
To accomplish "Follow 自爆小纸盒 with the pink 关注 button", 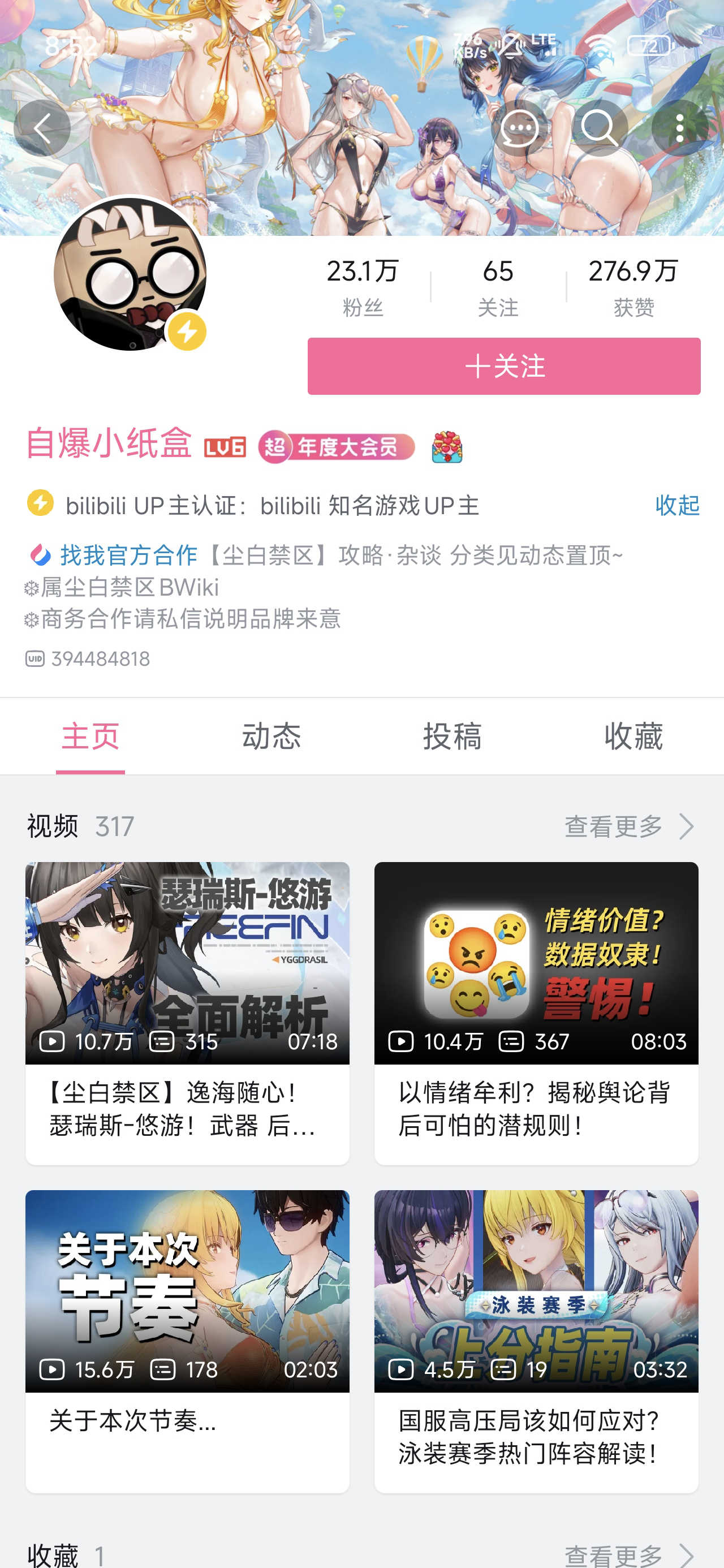I will point(503,367).
